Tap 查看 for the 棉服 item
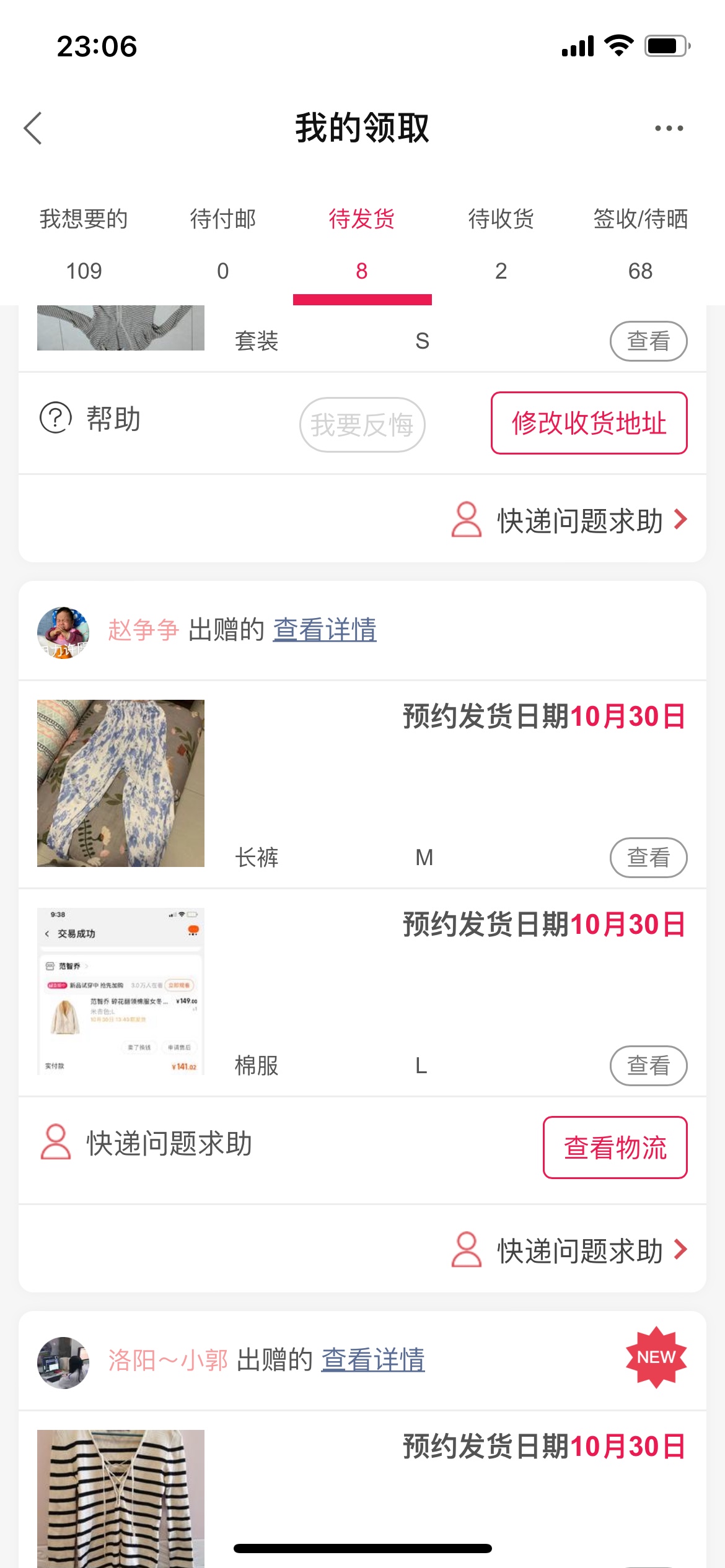The width and height of the screenshot is (725, 1568). (648, 1066)
